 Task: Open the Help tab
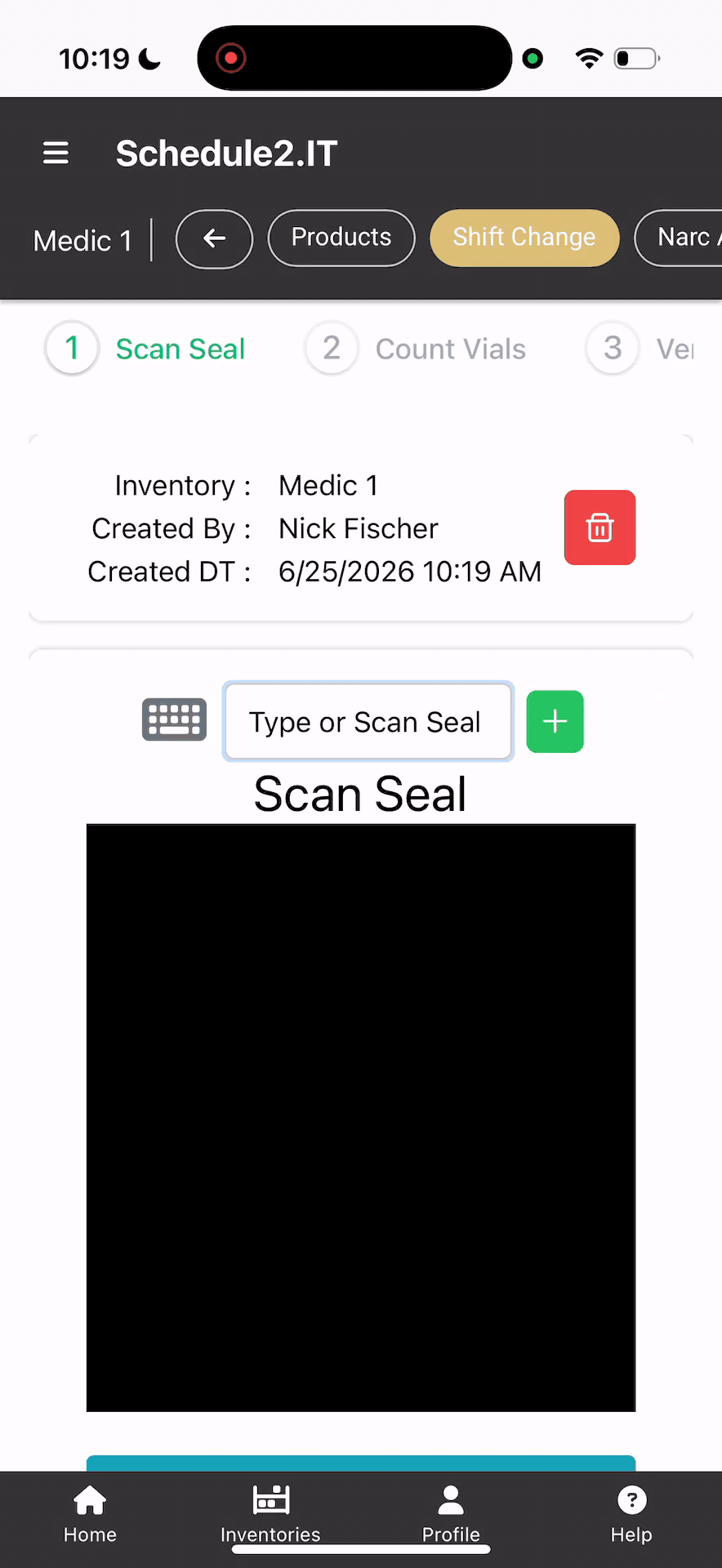(x=631, y=1514)
